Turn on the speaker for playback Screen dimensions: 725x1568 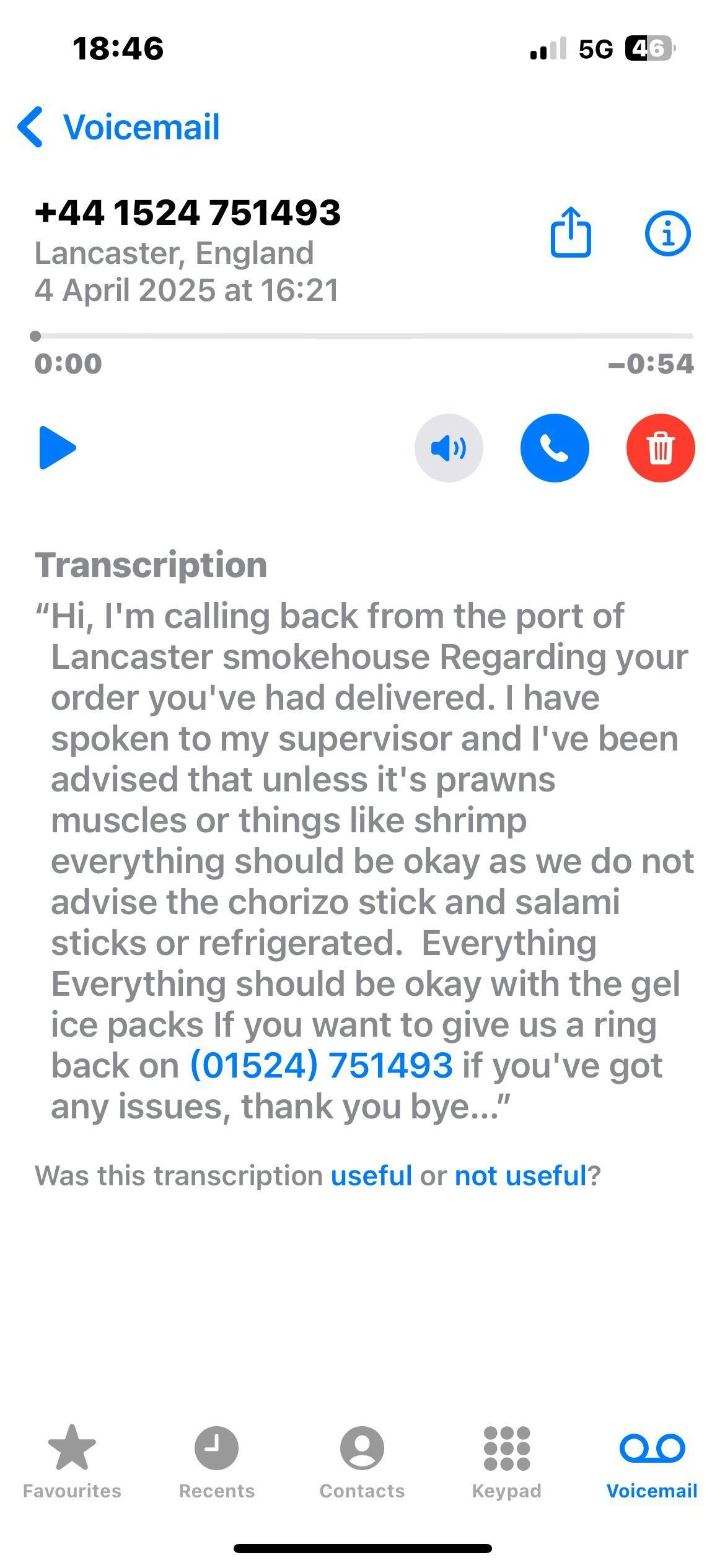449,448
